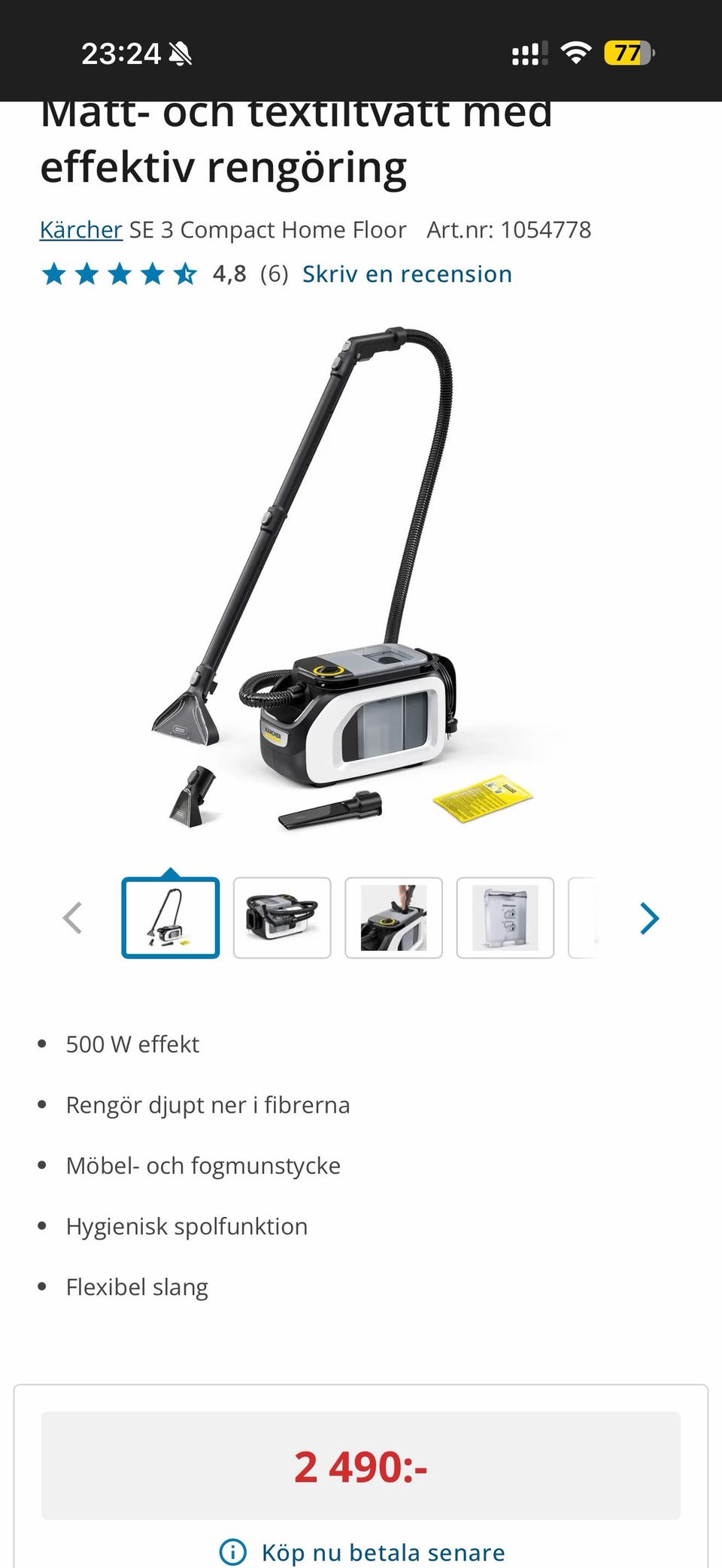Select the first thumbnail with hose
Viewport: 722px width, 1568px height.
171,918
